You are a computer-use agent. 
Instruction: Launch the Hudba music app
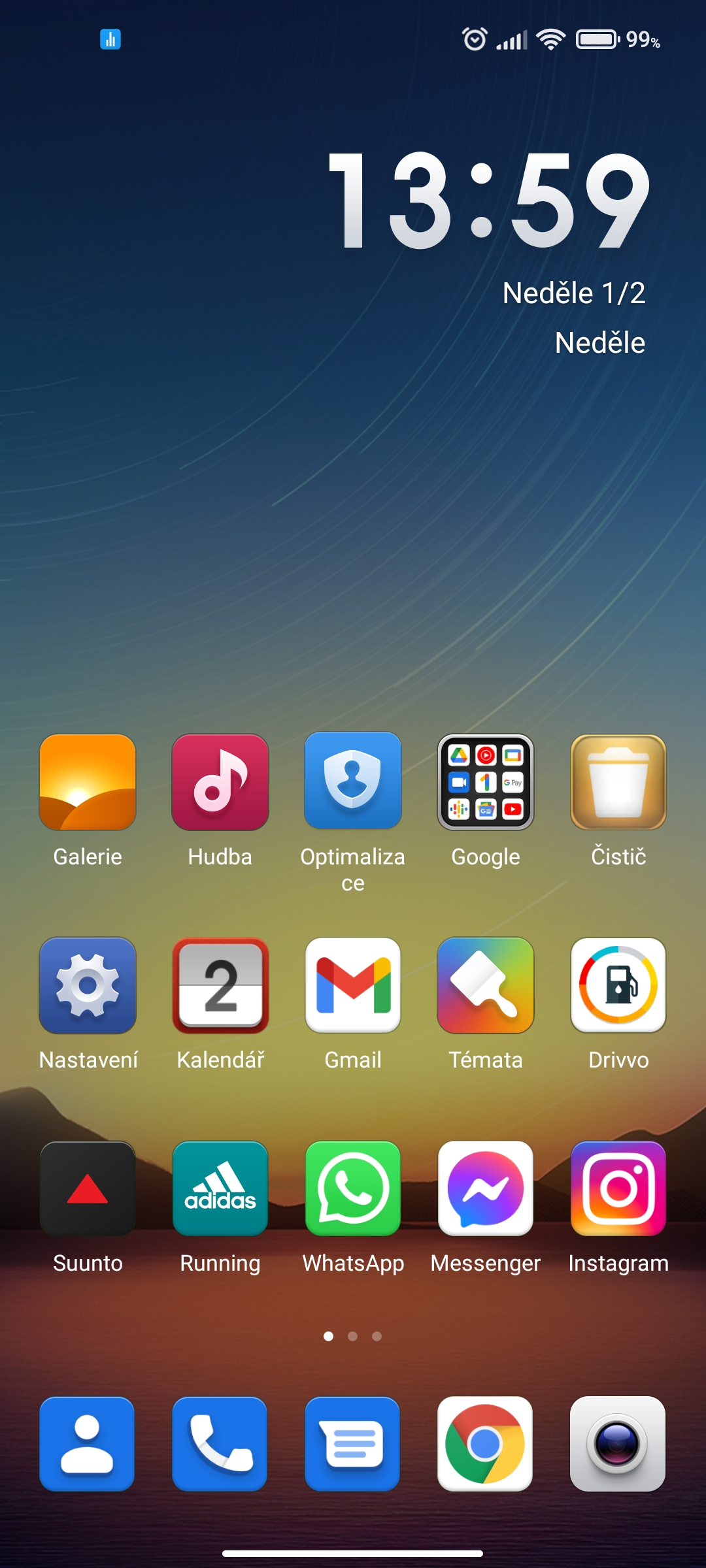(220, 782)
